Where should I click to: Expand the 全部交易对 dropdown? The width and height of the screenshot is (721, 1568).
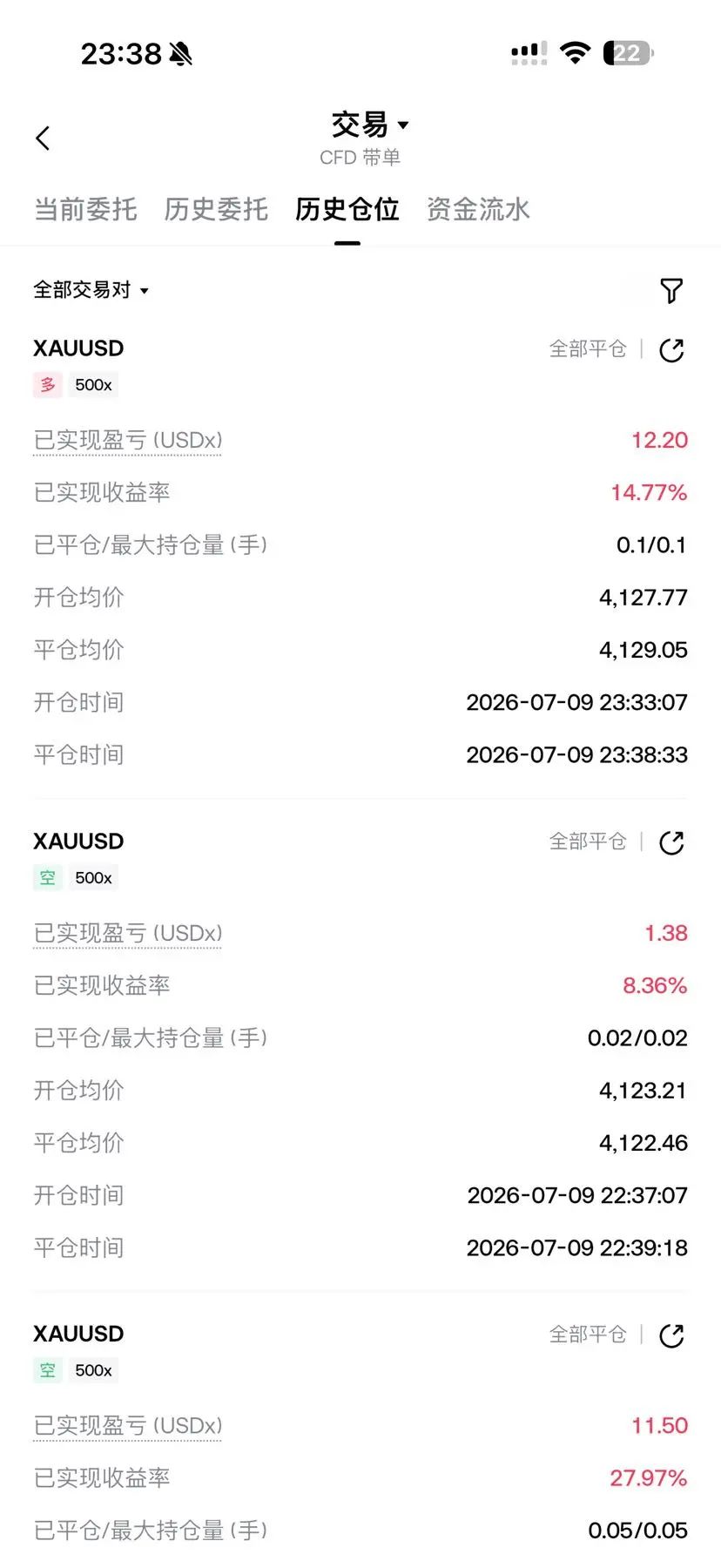click(x=91, y=290)
